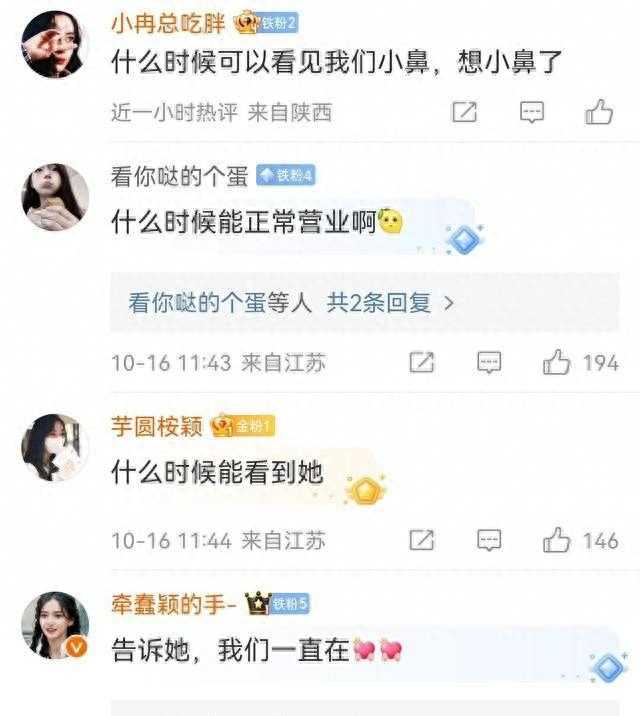Share the comment 什么时候能看到她
640x716 pixels.
click(x=422, y=541)
